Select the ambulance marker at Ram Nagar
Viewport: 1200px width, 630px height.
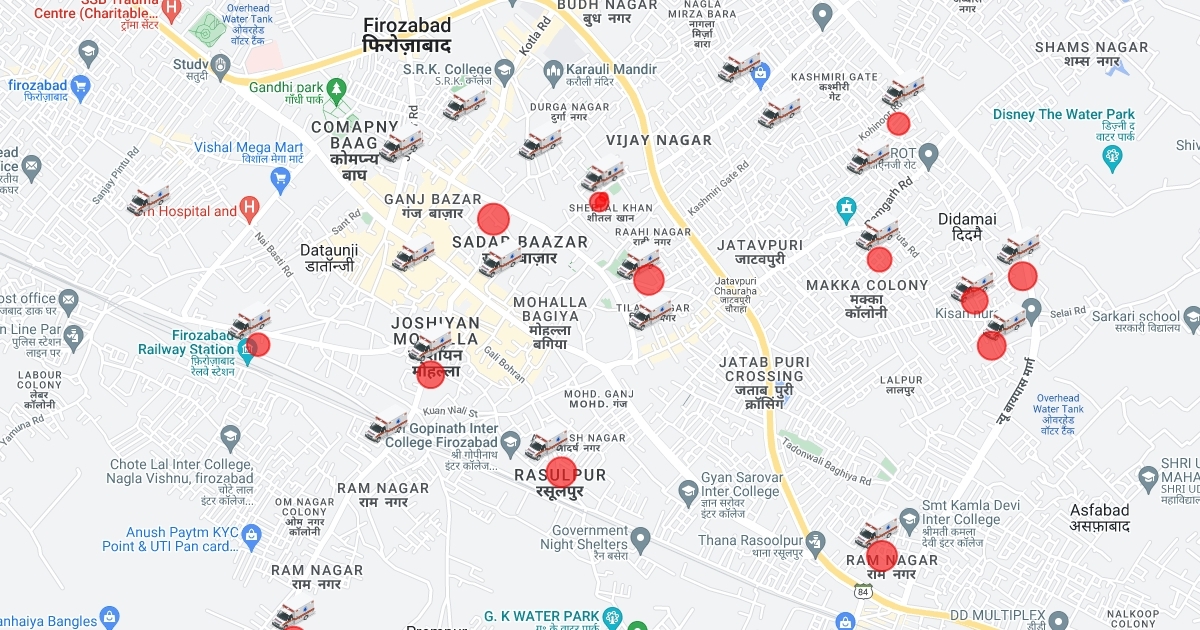[877, 534]
